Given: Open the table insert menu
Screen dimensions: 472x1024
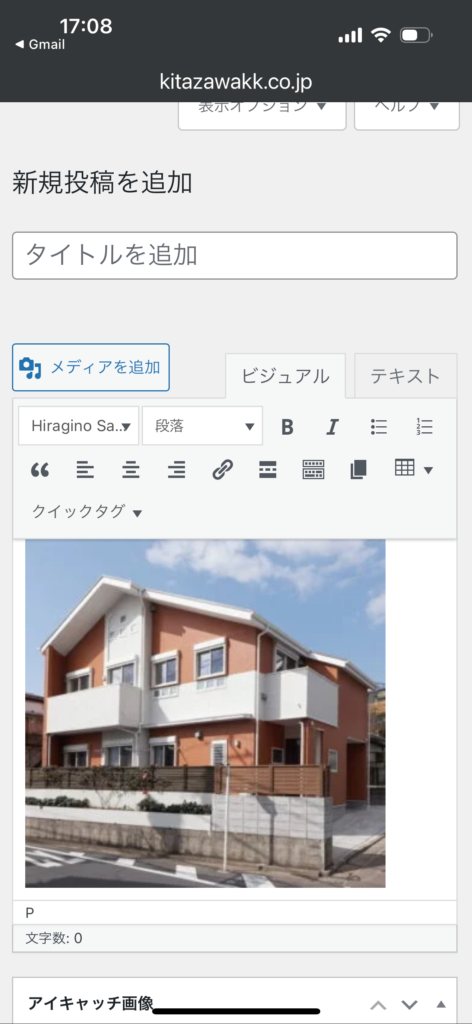Looking at the screenshot, I should click(x=414, y=469).
